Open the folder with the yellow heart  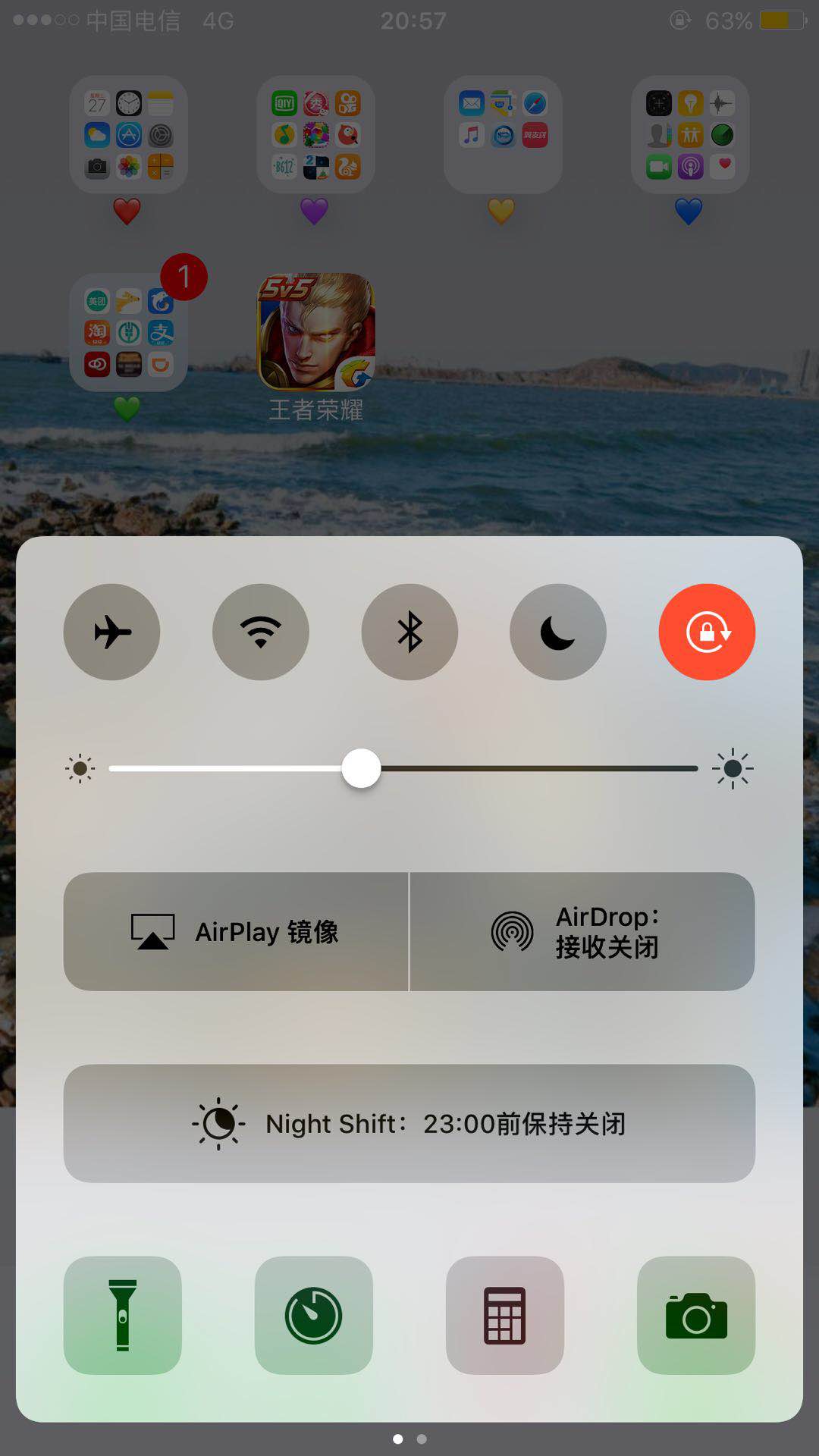tap(503, 134)
